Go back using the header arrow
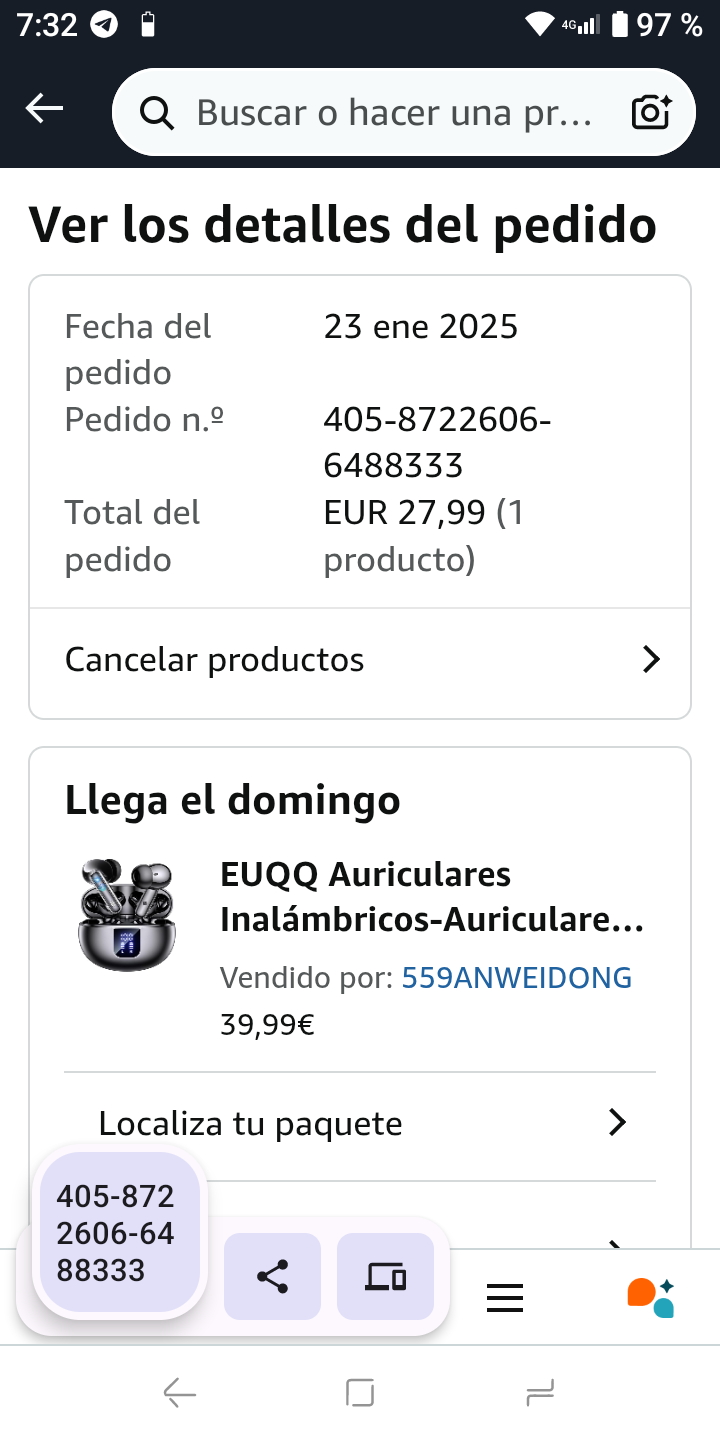 tap(45, 109)
